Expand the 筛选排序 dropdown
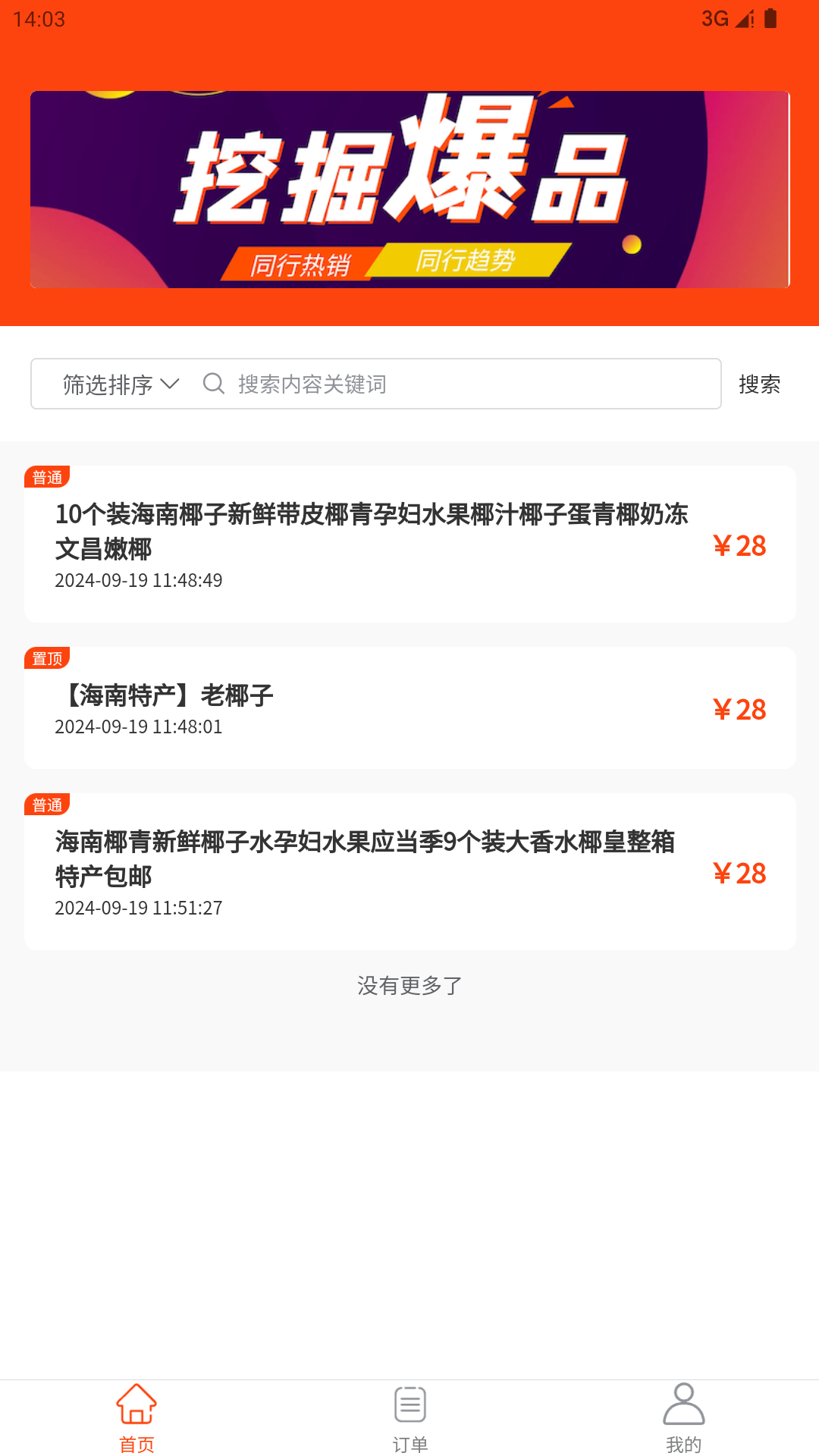The height and width of the screenshot is (1456, 819). 121,384
